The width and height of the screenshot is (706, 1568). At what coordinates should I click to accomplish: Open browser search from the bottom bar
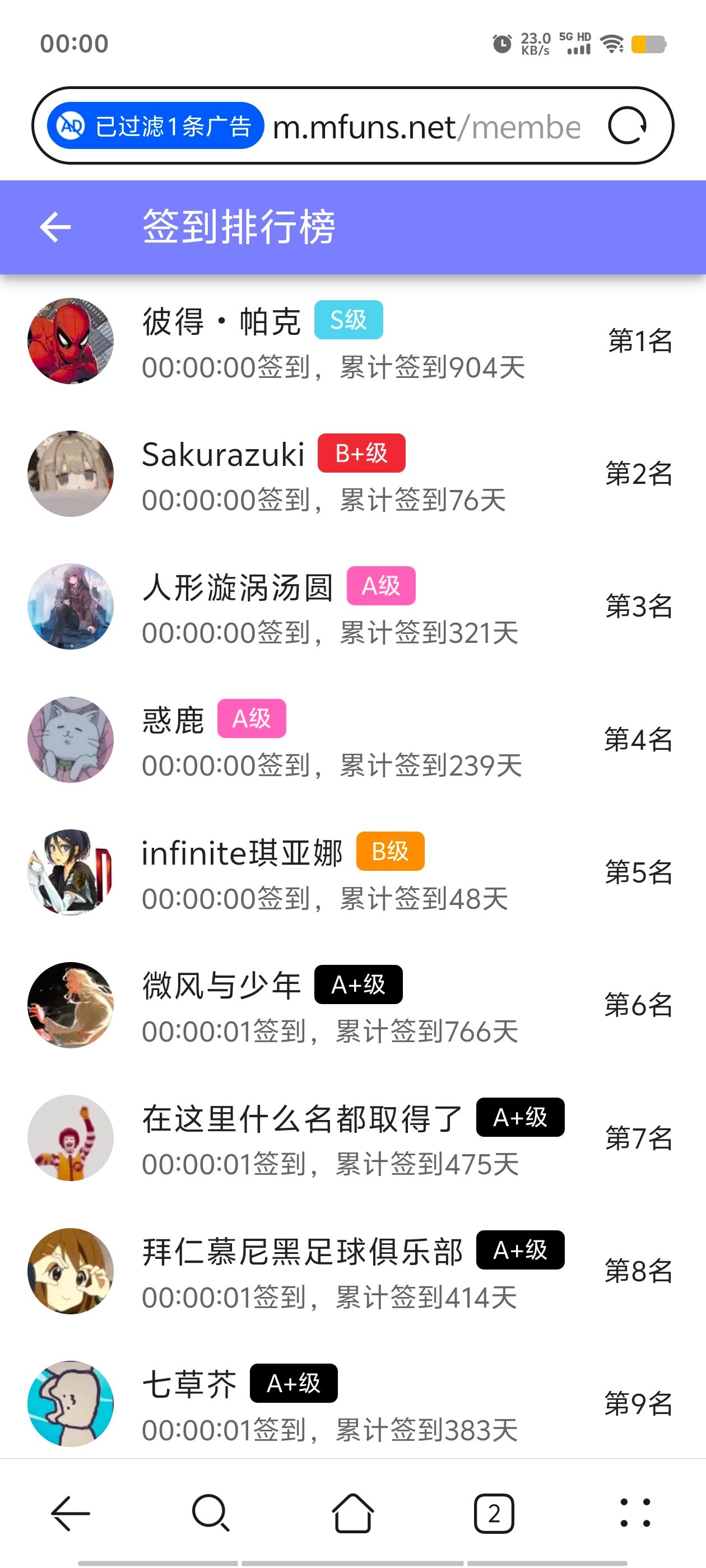tap(211, 1513)
